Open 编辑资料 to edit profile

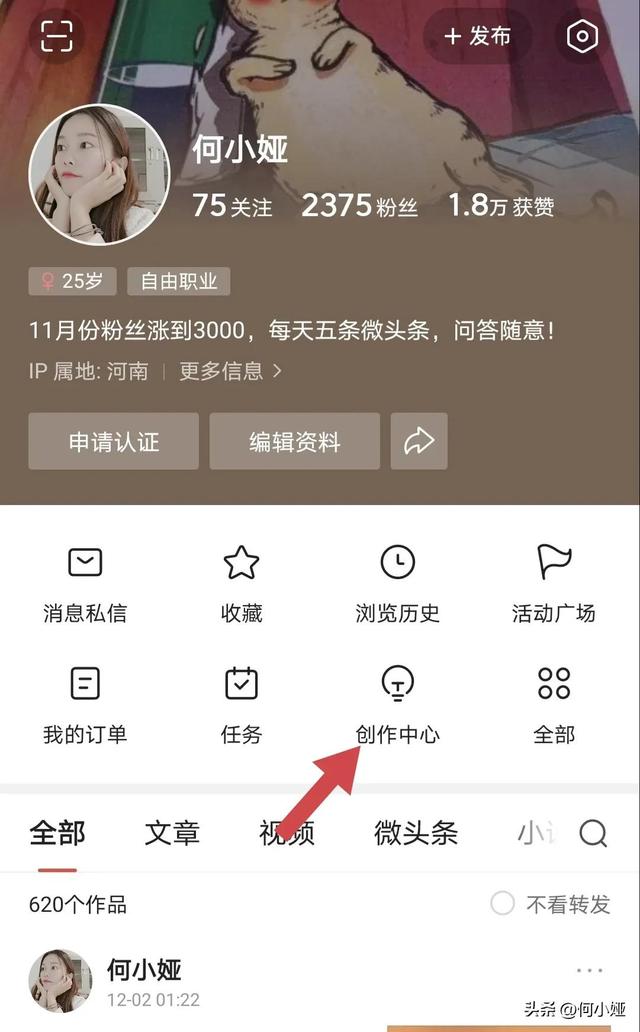click(294, 441)
